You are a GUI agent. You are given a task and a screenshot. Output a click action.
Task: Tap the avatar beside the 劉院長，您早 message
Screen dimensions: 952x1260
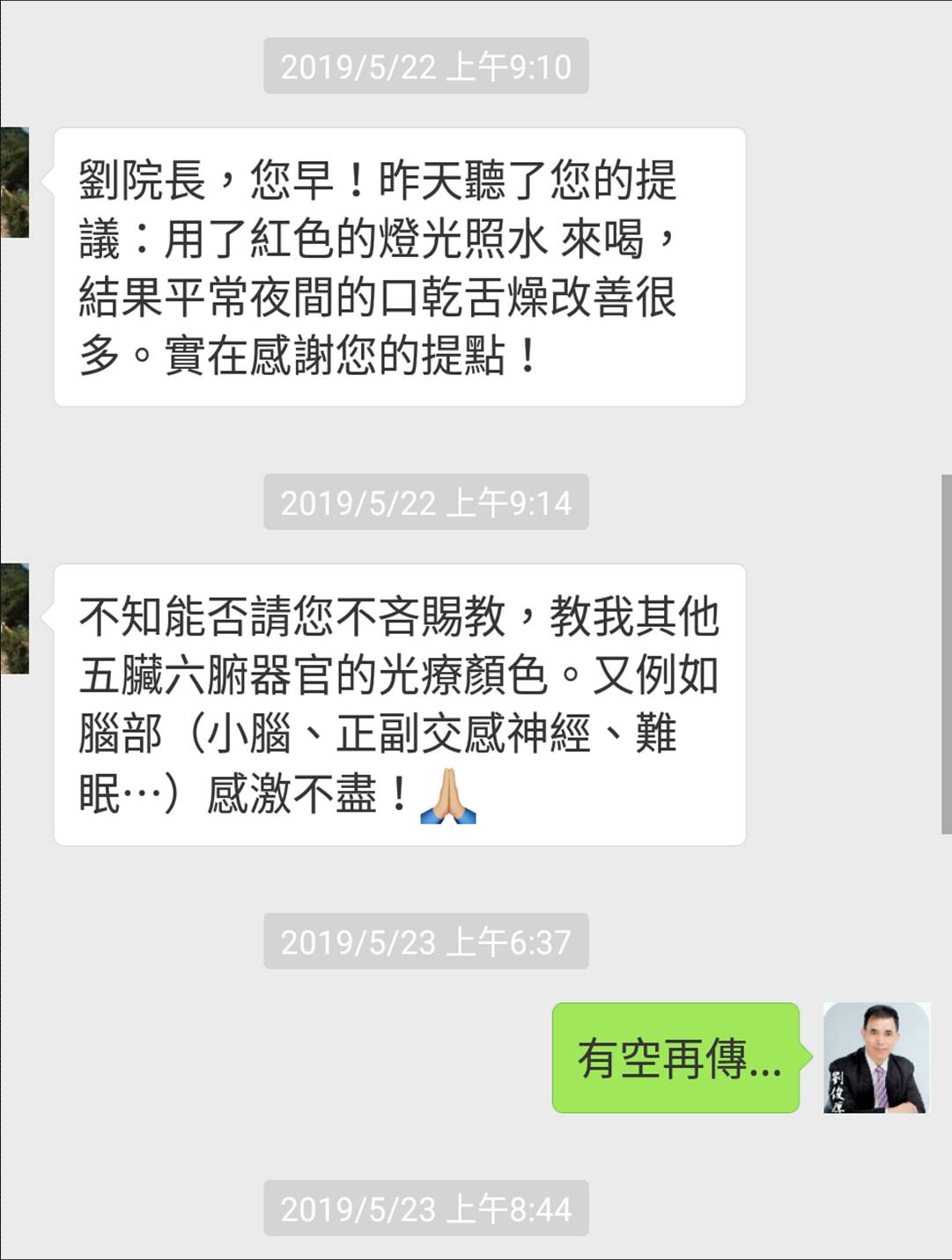(x=15, y=182)
